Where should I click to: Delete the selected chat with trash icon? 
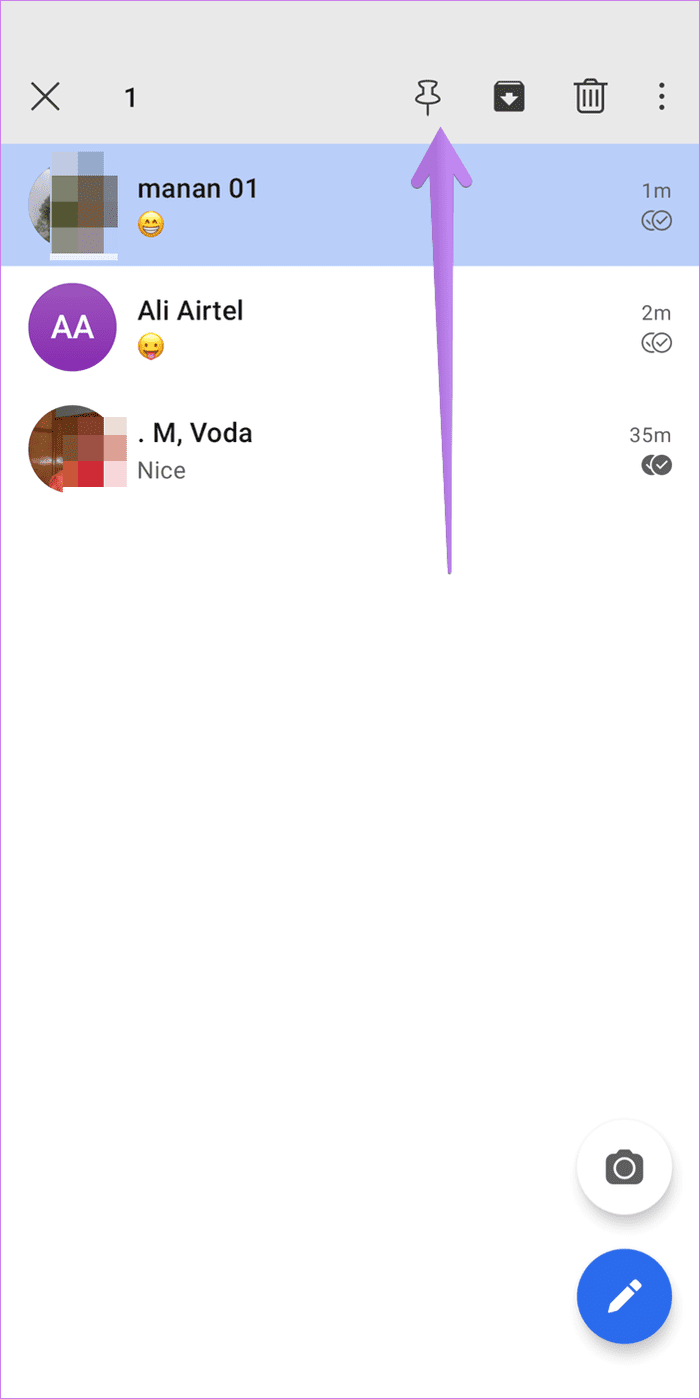(x=590, y=97)
